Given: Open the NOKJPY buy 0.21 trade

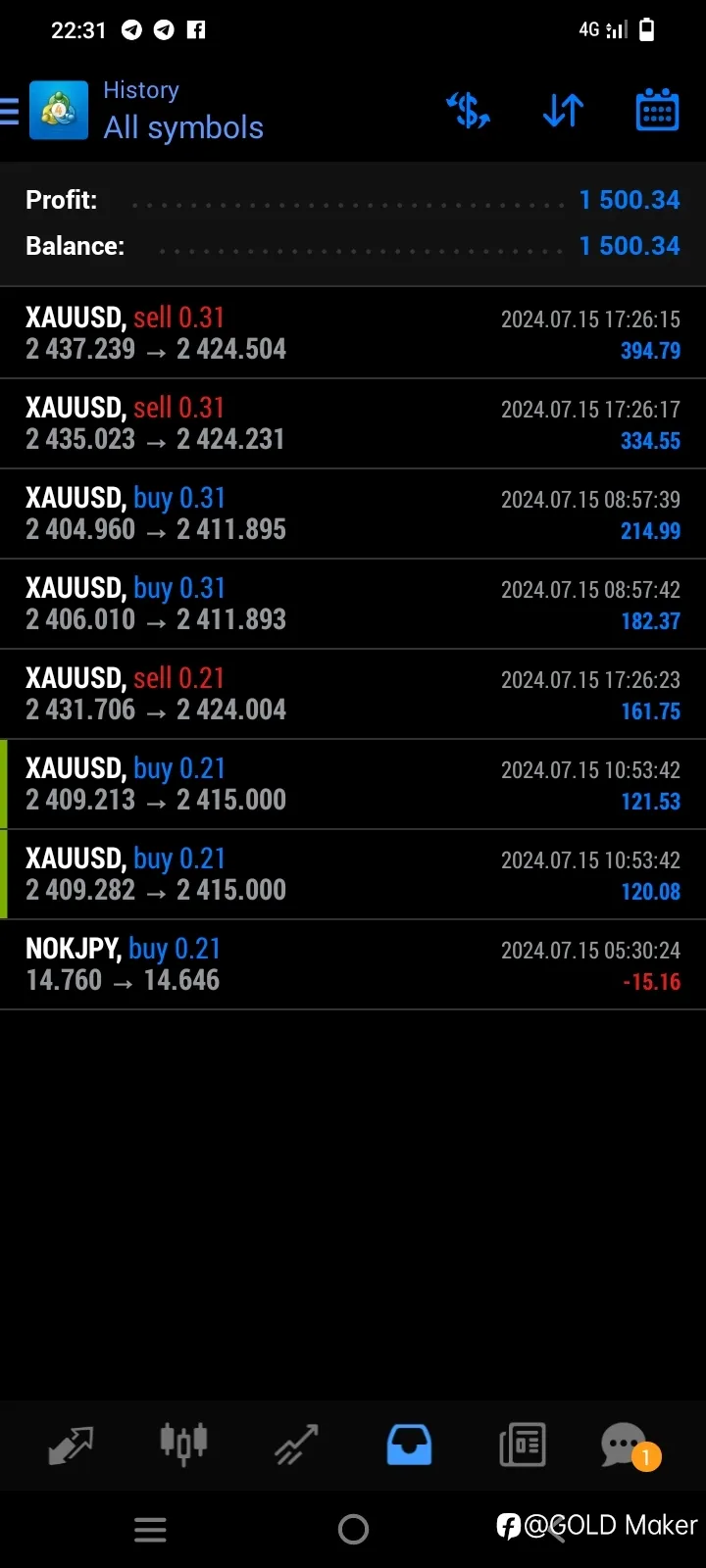Looking at the screenshot, I should 353,964.
